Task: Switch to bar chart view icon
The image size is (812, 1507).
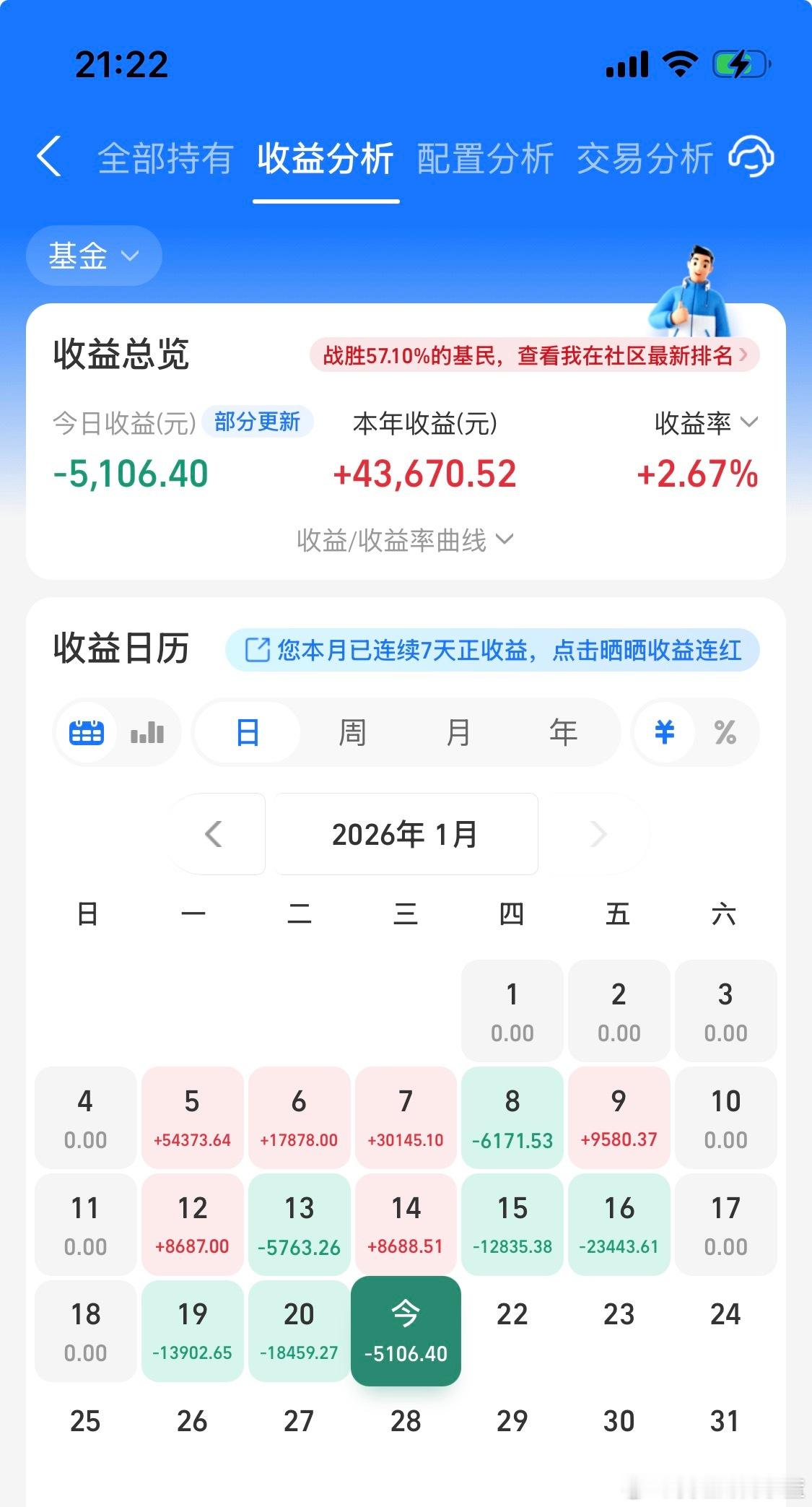Action: 146,732
